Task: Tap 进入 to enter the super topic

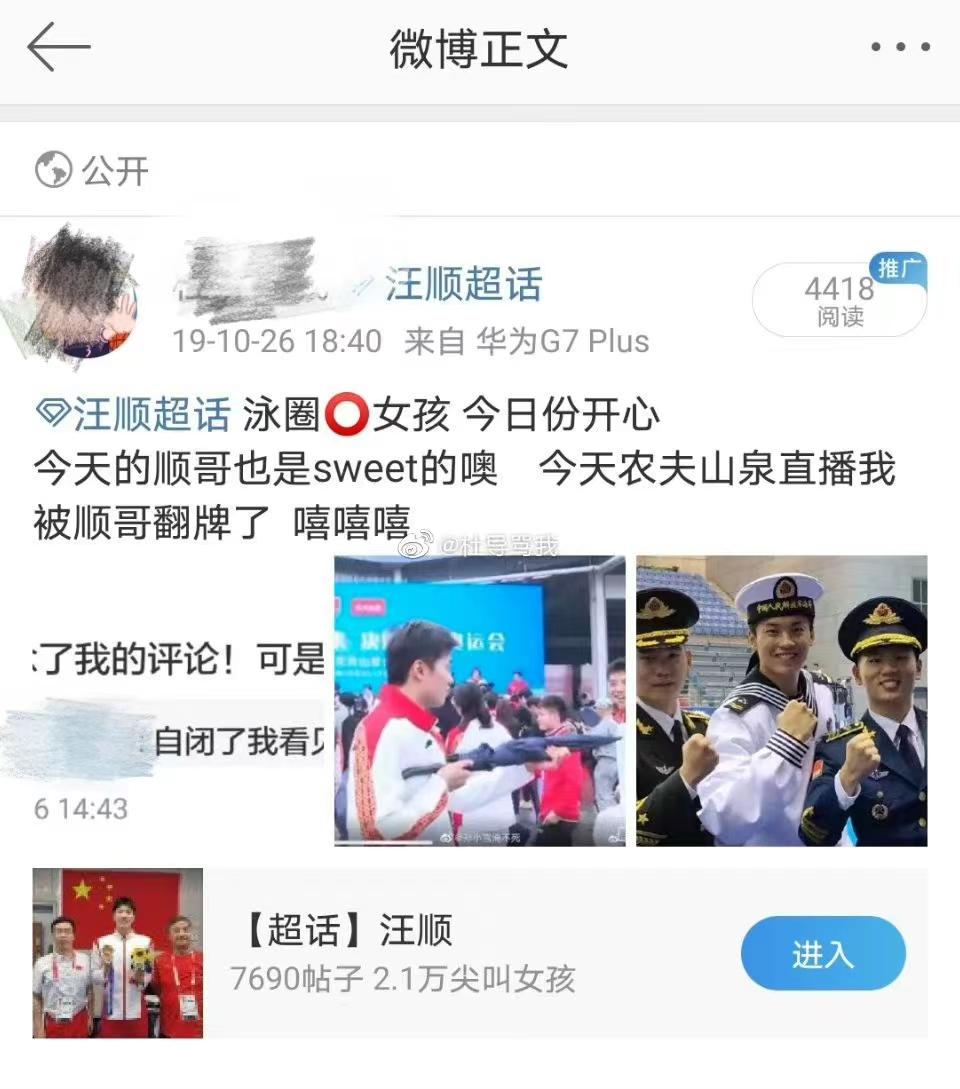Action: pyautogui.click(x=822, y=954)
